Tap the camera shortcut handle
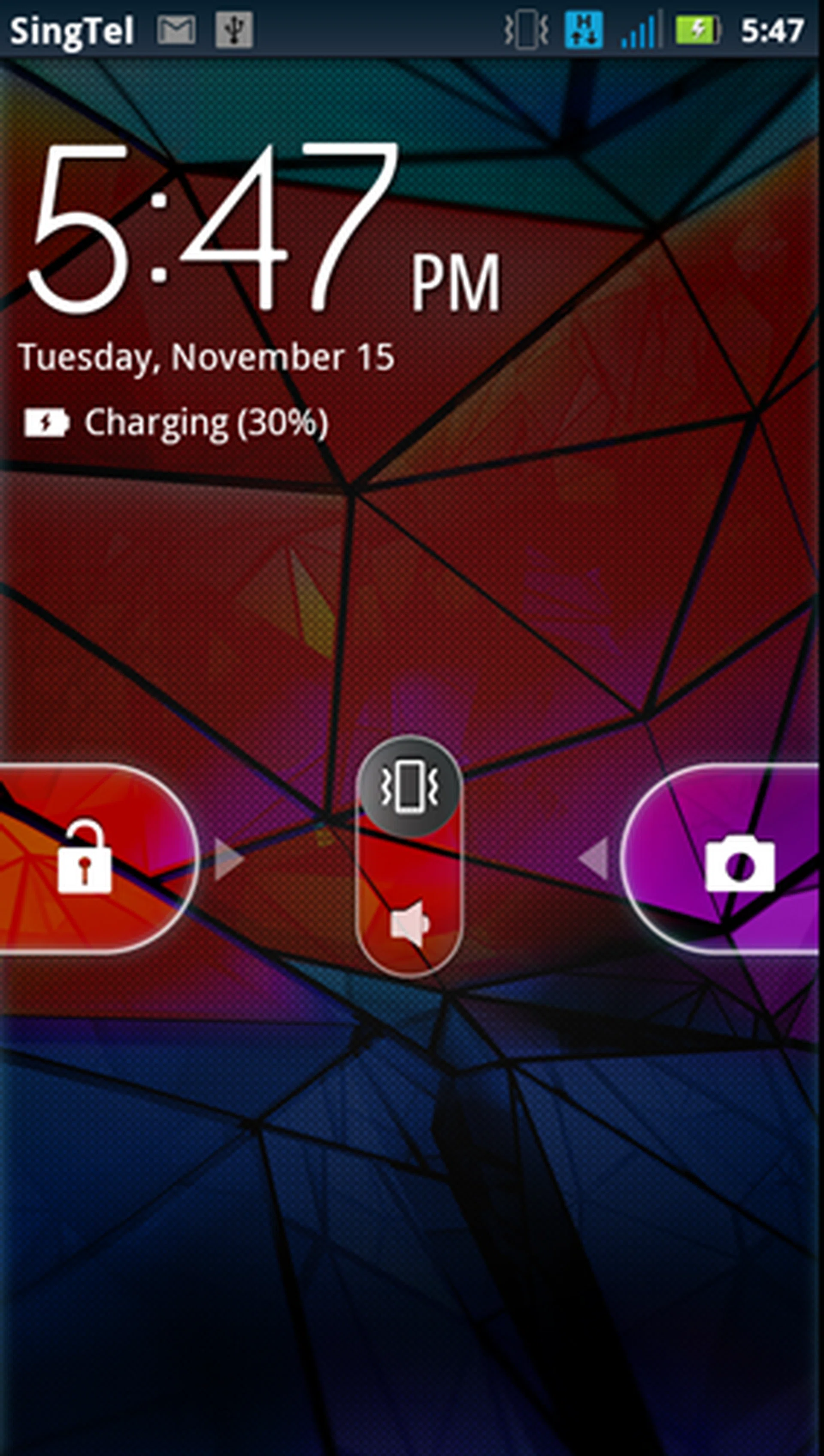The image size is (824, 1456). pyautogui.click(x=739, y=862)
